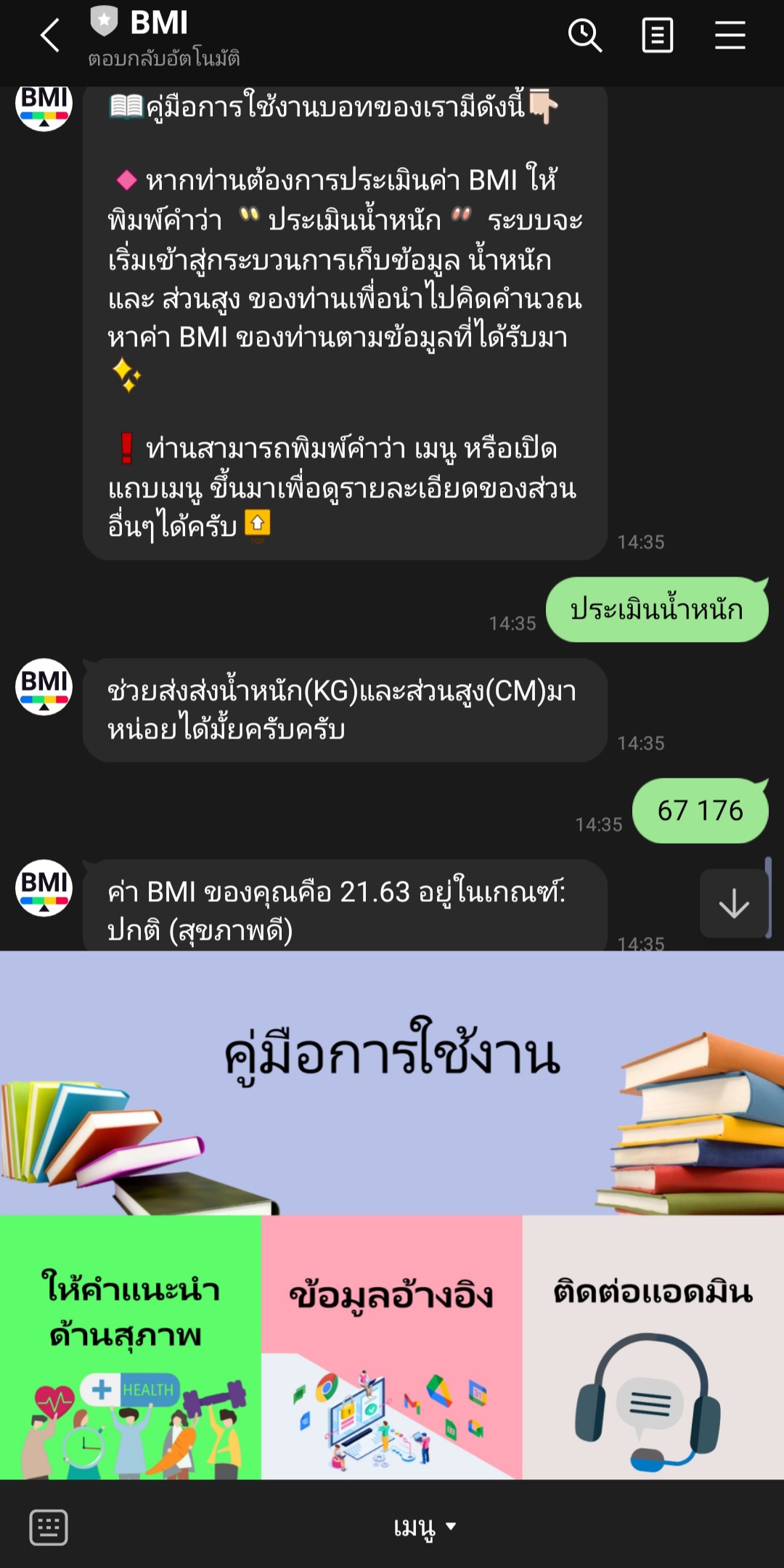
Task: Go back from the BMI chat
Action: click(49, 36)
